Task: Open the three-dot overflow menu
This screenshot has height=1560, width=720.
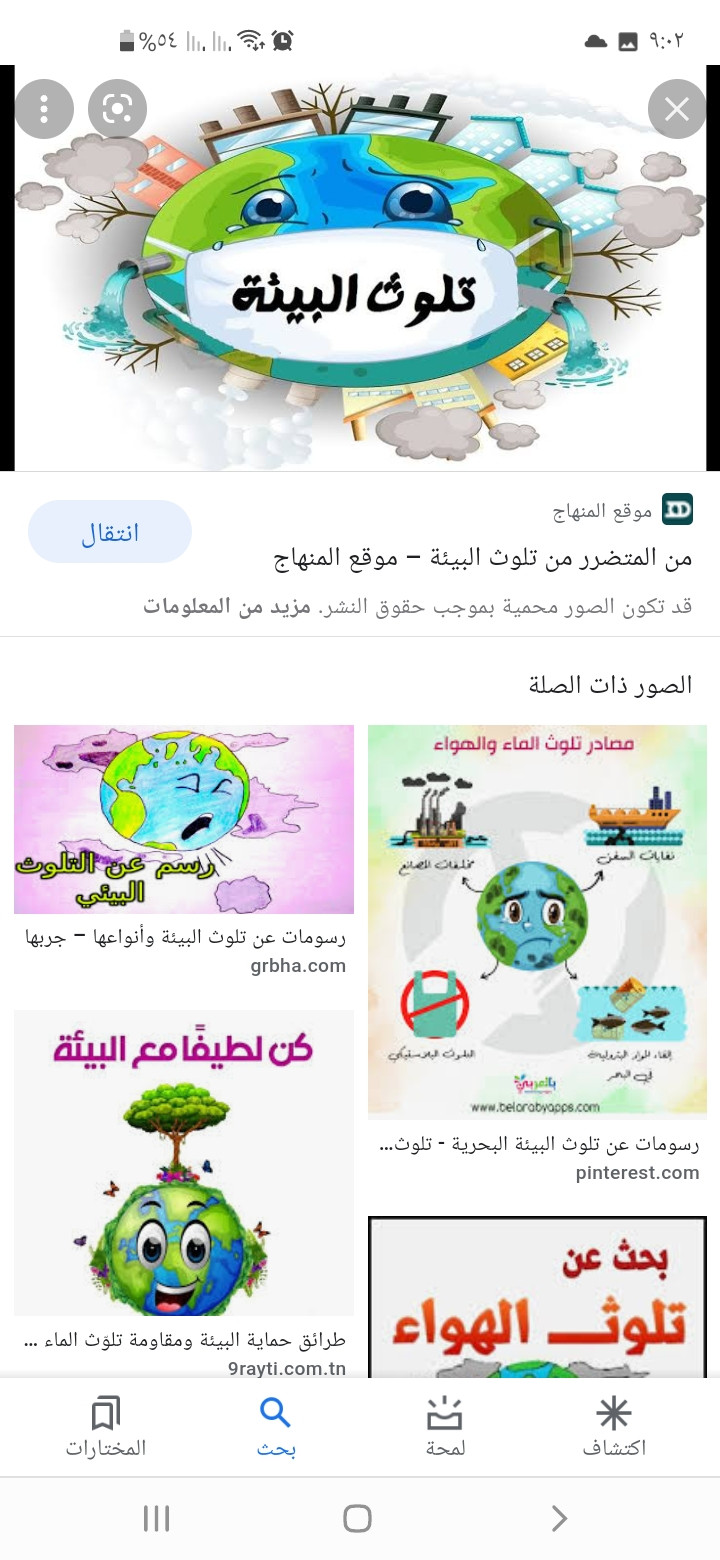Action: (x=44, y=109)
